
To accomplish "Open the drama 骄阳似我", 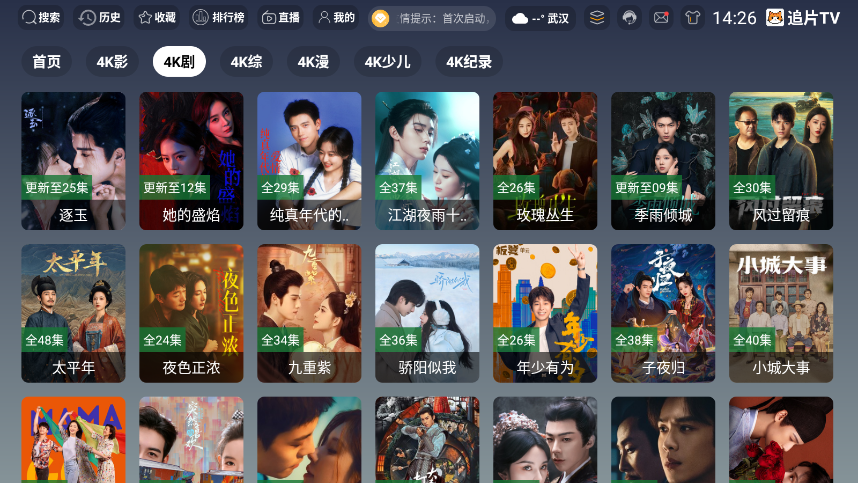I will (427, 312).
